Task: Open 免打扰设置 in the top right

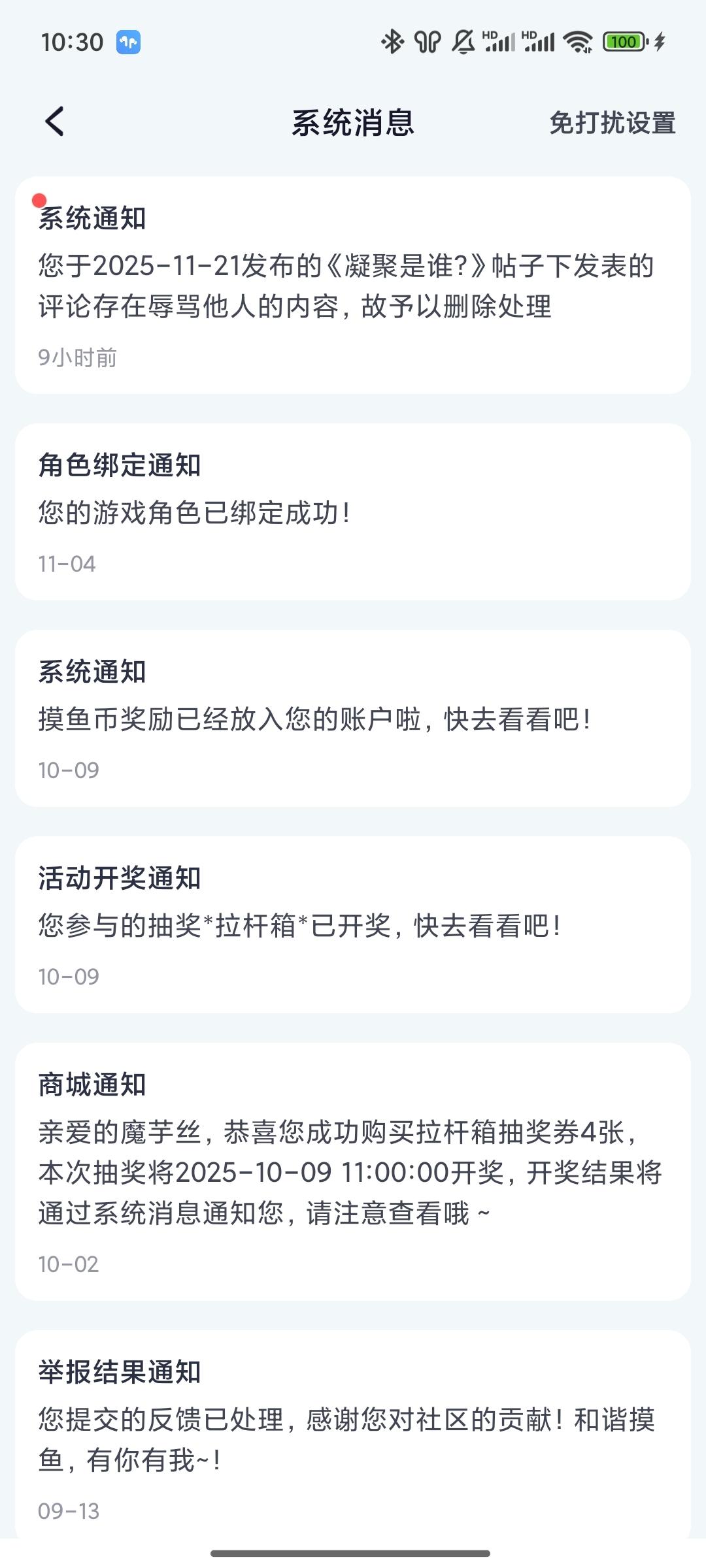Action: [613, 122]
